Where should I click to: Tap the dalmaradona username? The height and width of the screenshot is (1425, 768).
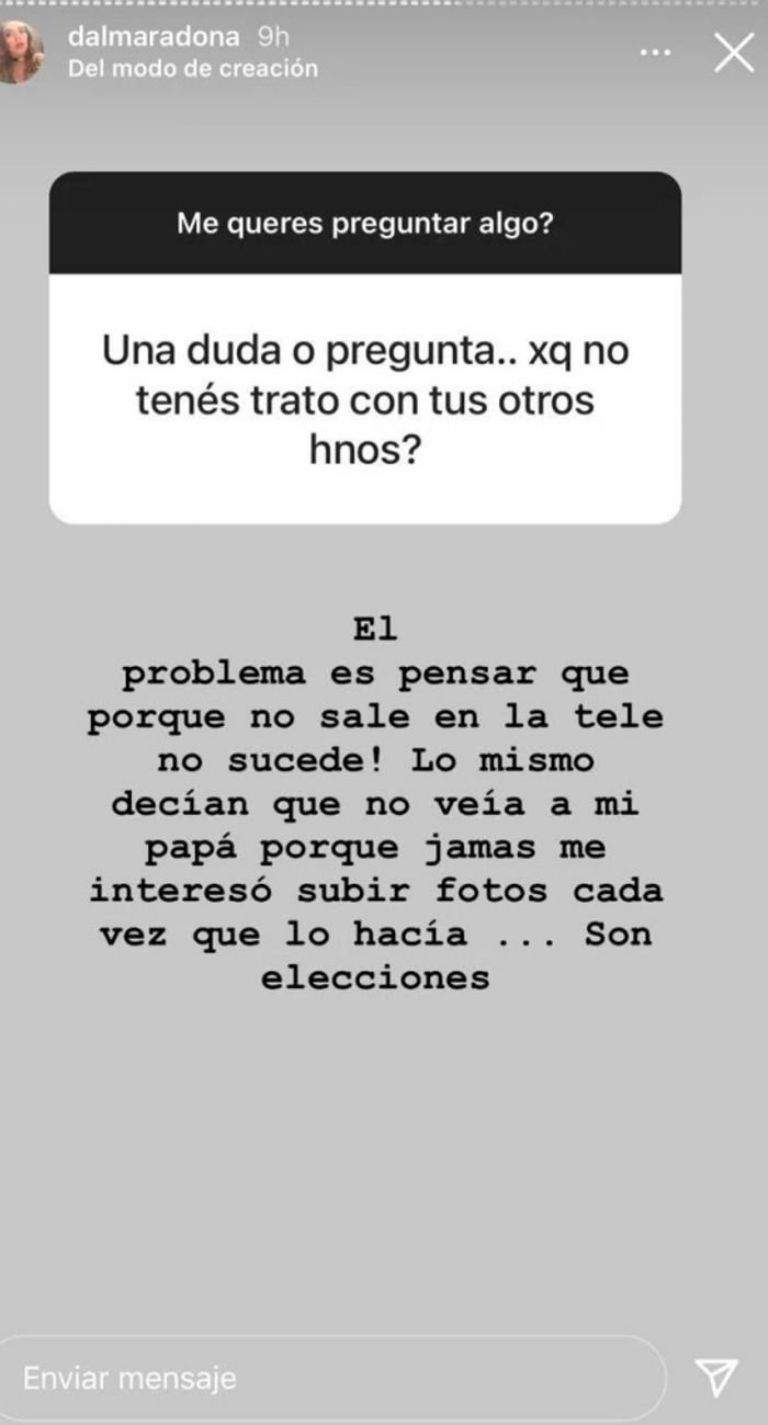[154, 37]
